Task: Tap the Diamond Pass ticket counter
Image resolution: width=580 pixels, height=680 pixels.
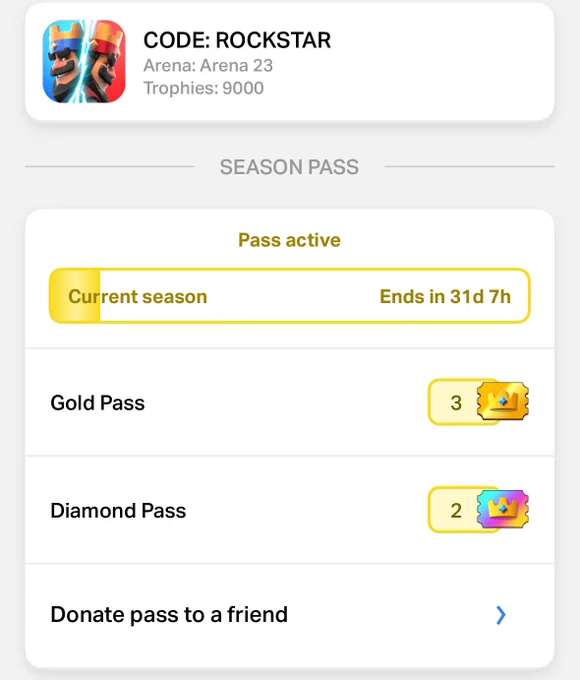Action: pyautogui.click(x=478, y=510)
